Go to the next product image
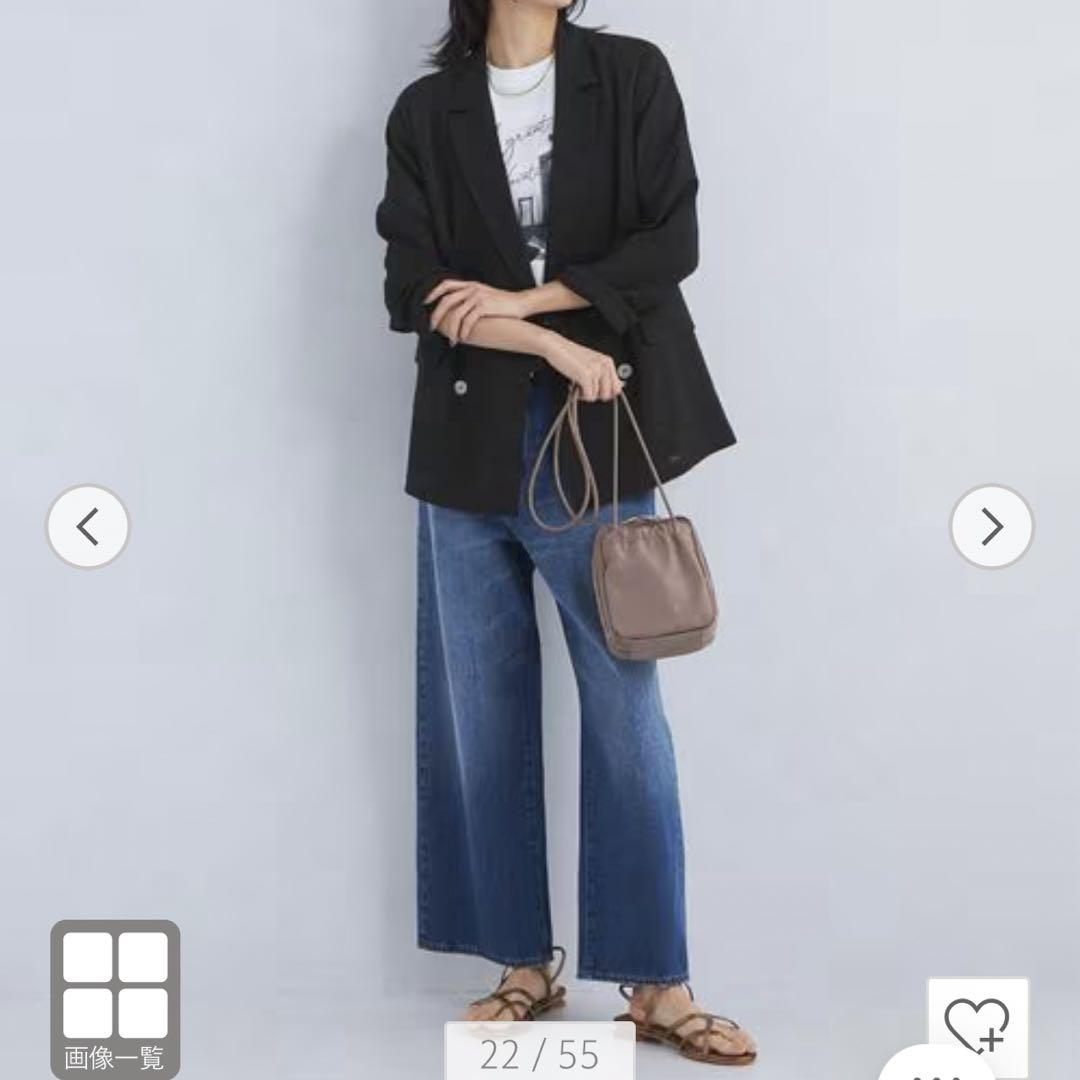This screenshot has width=1080, height=1080. (x=991, y=526)
